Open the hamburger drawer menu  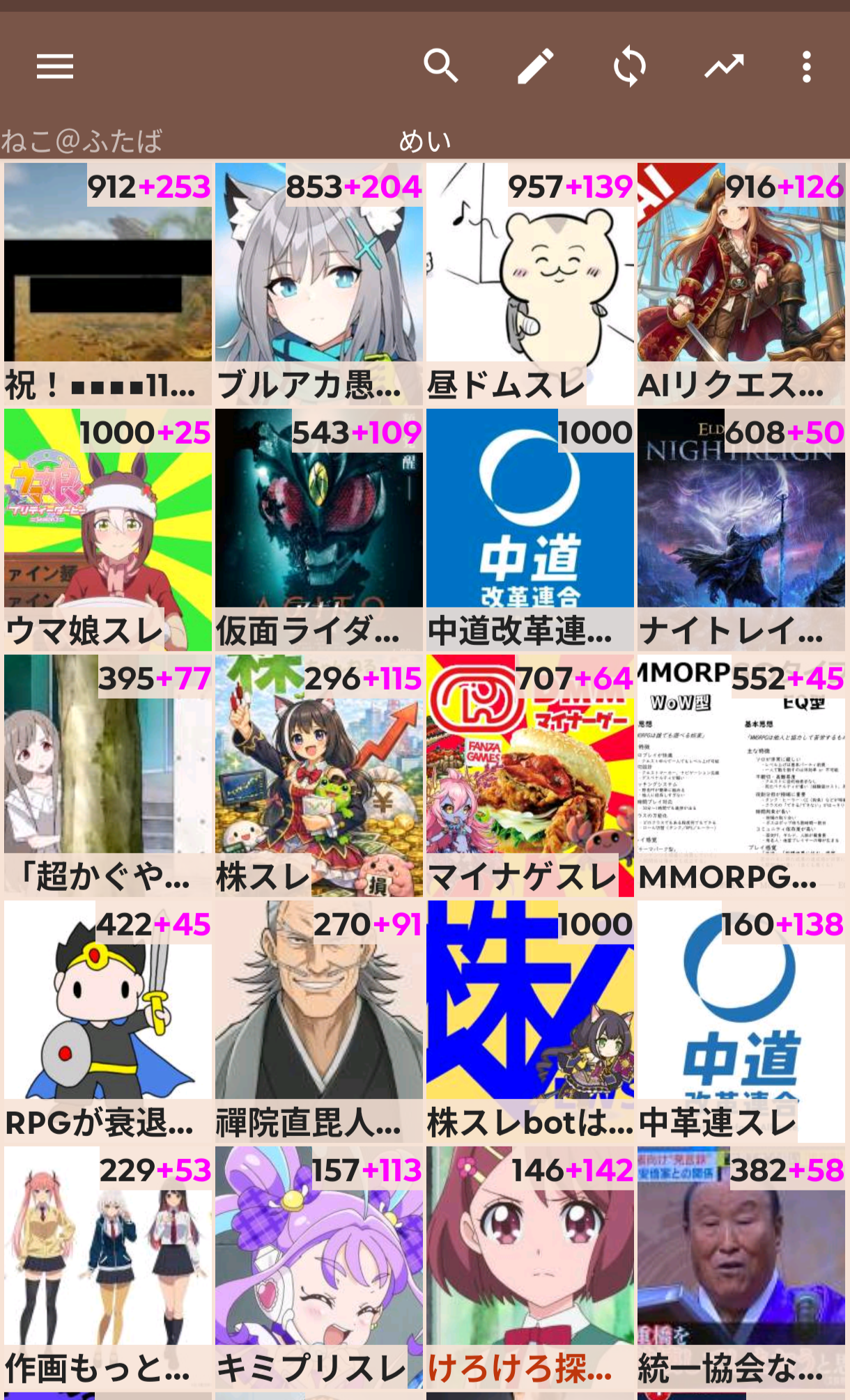tap(55, 67)
